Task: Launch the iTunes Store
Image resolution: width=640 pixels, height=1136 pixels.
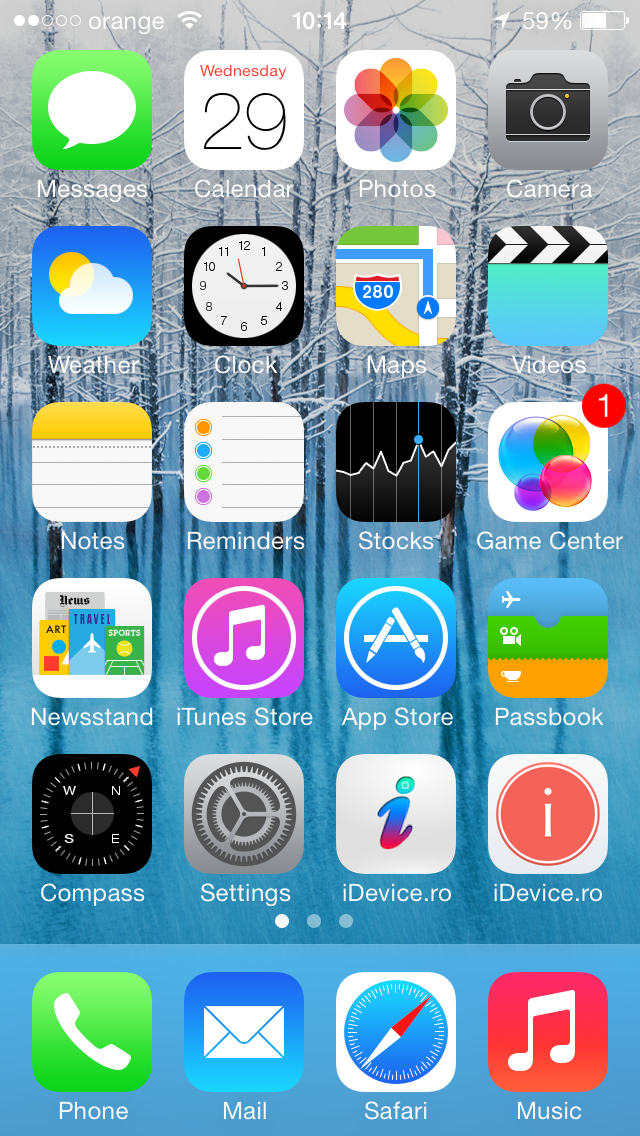Action: [244, 638]
